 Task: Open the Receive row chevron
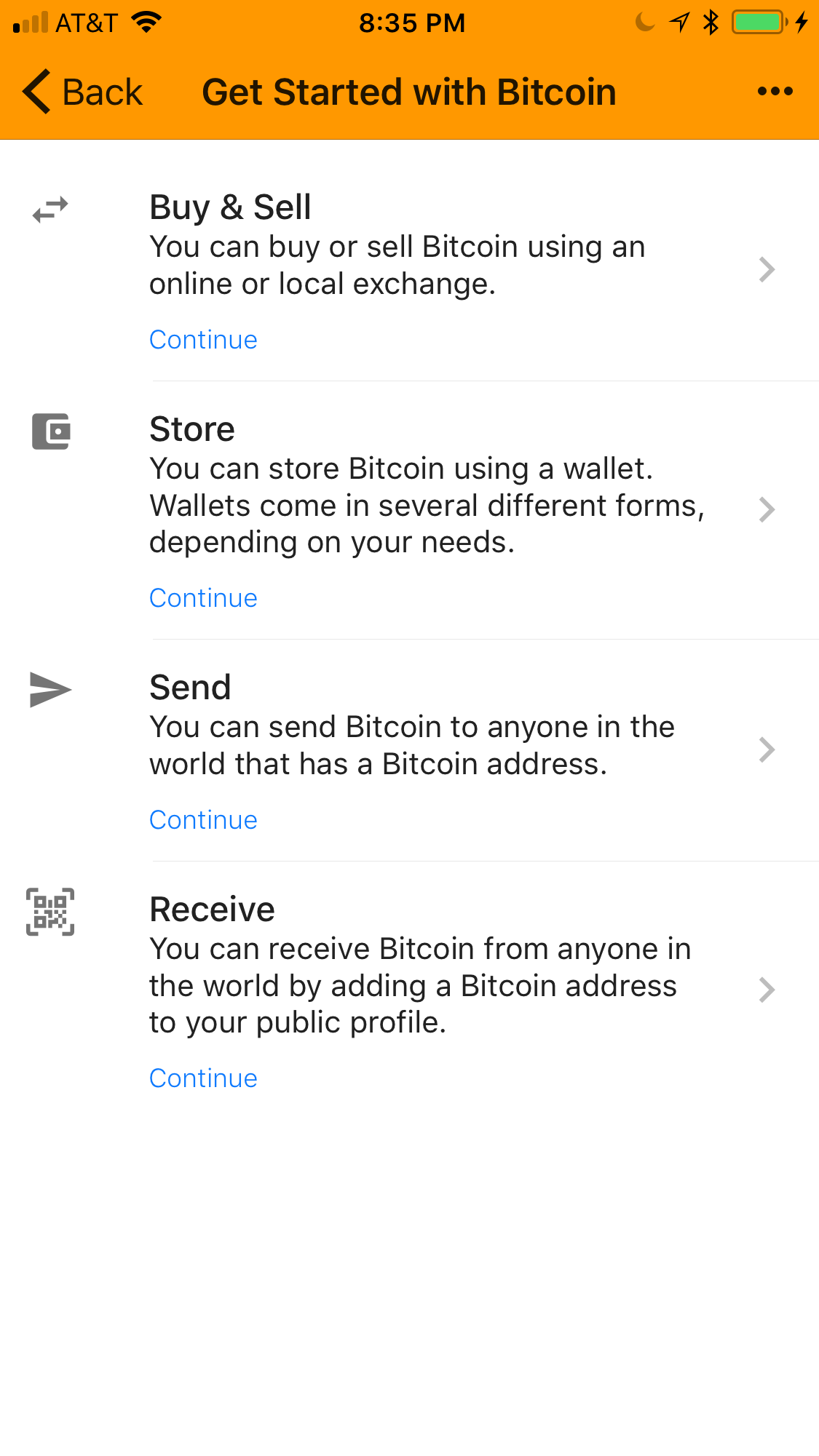[x=766, y=990]
